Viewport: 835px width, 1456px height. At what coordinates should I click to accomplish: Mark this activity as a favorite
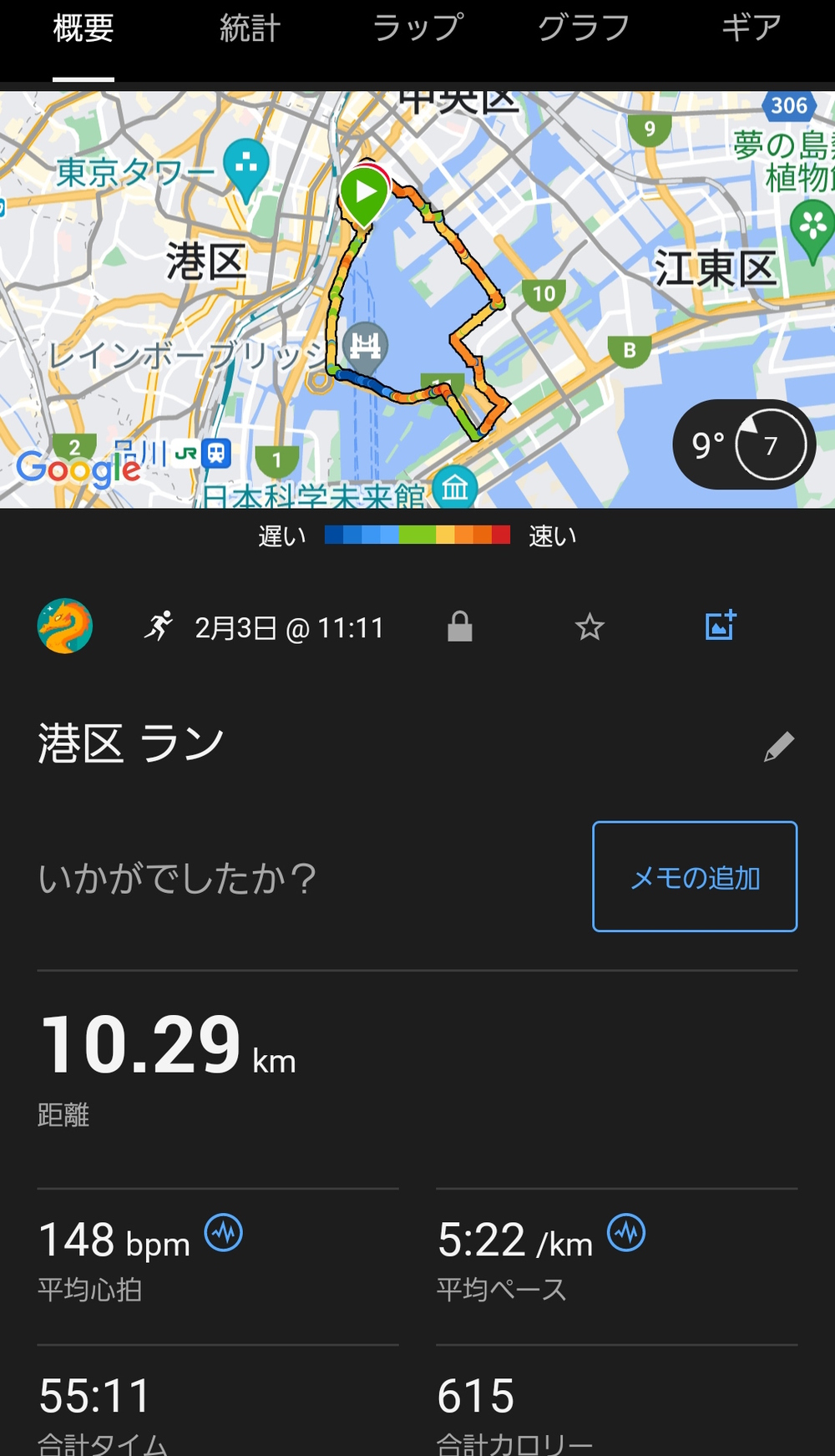click(590, 627)
